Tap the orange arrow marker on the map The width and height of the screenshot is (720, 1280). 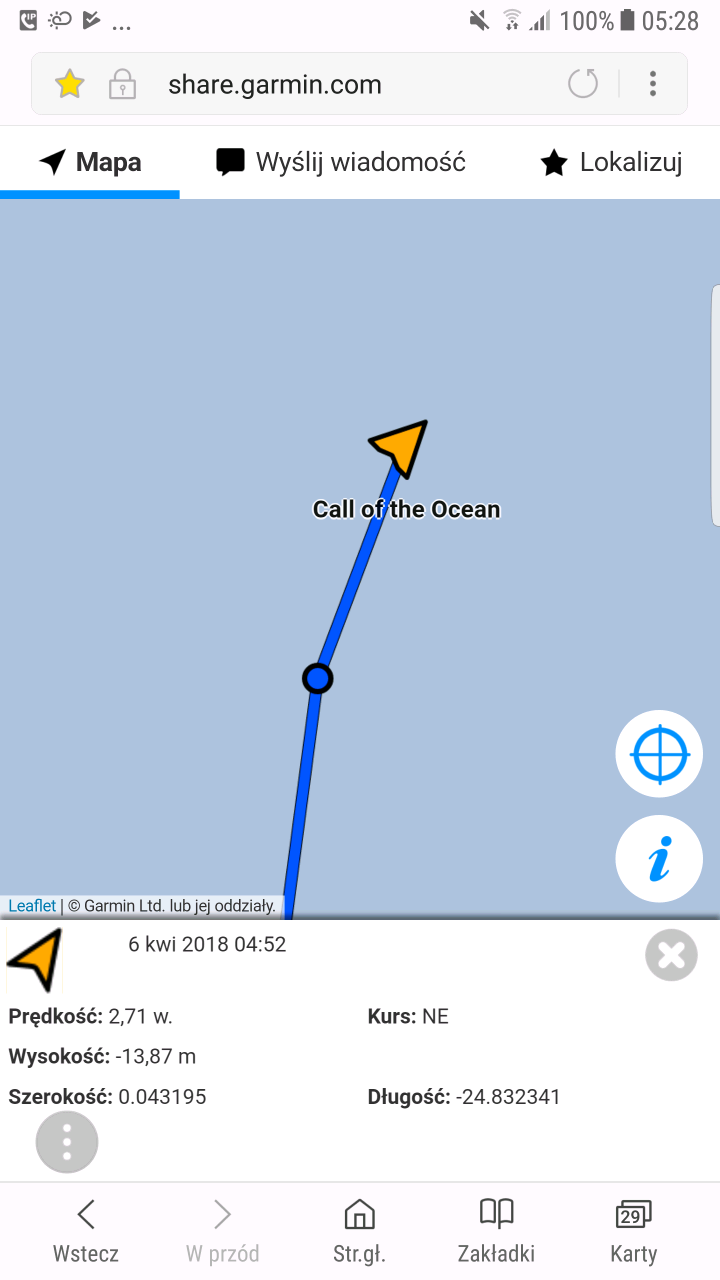pyautogui.click(x=400, y=446)
